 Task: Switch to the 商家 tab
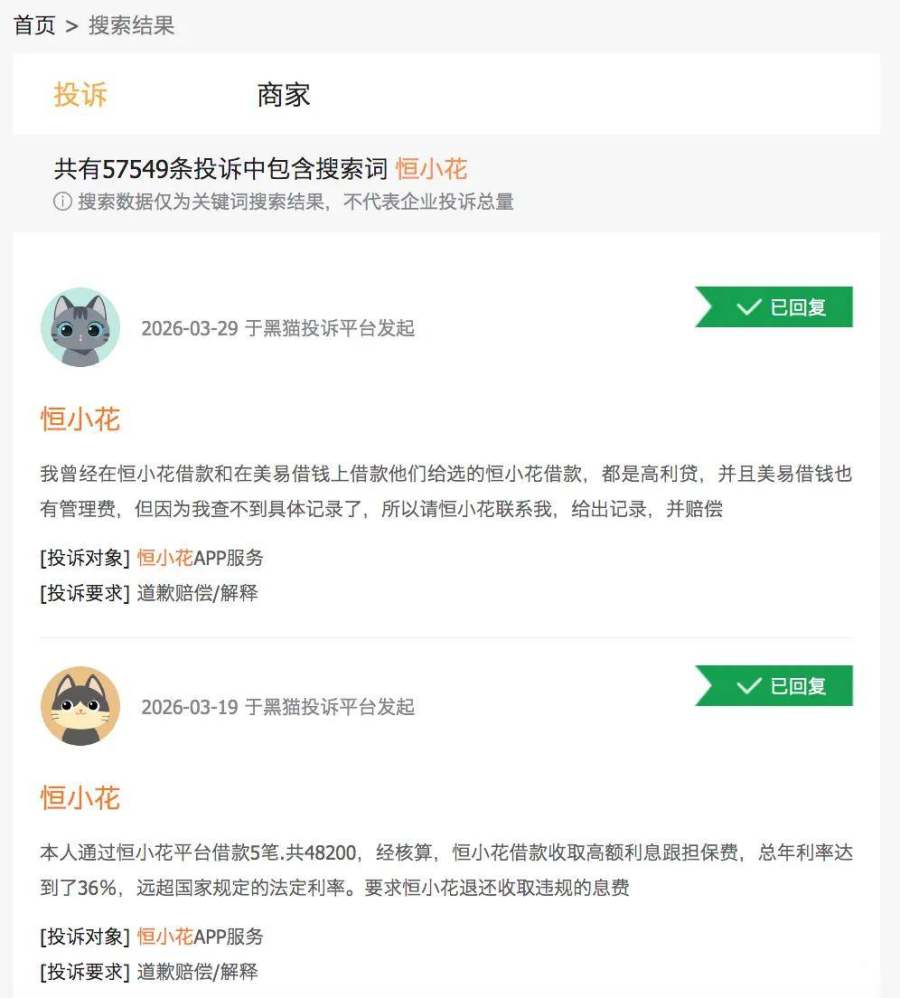click(283, 95)
